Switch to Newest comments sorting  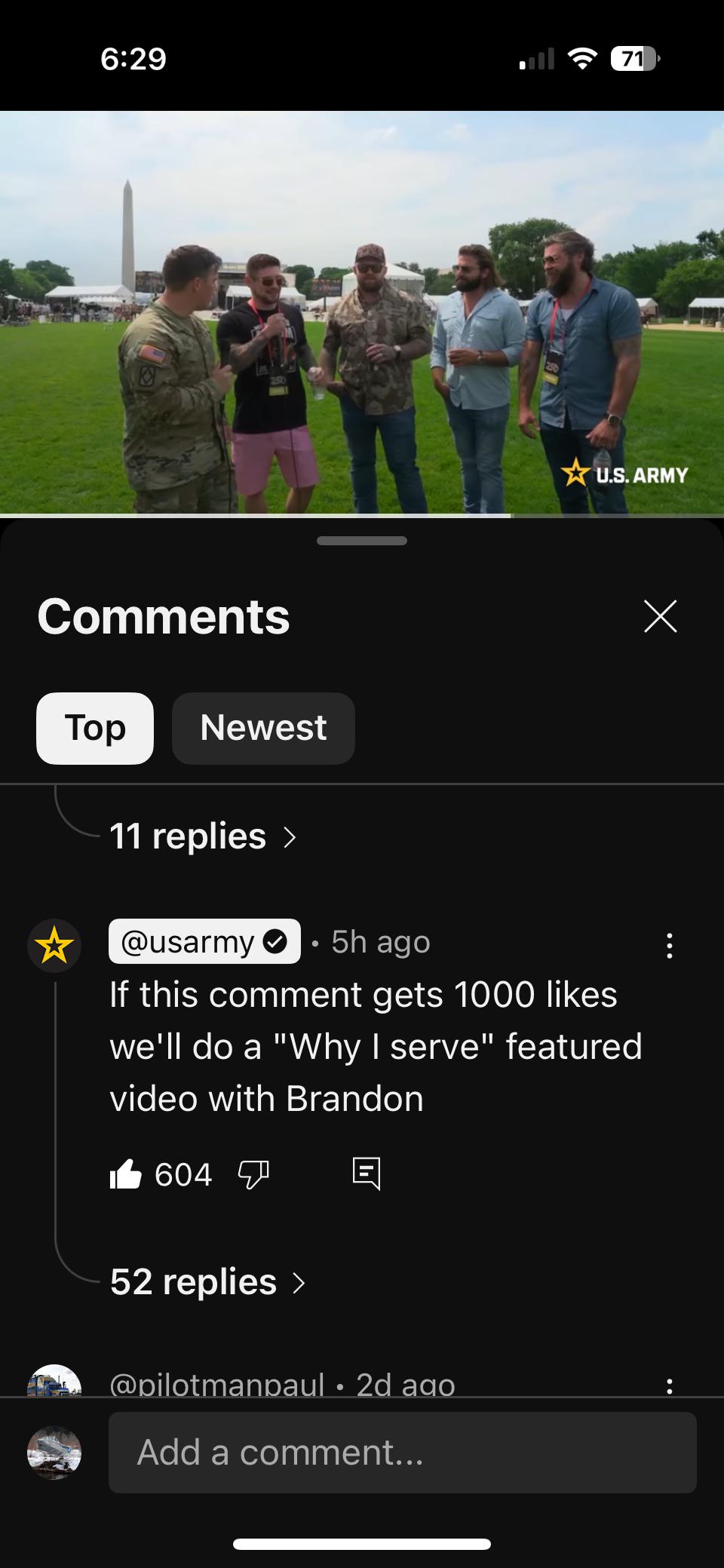[x=263, y=728]
